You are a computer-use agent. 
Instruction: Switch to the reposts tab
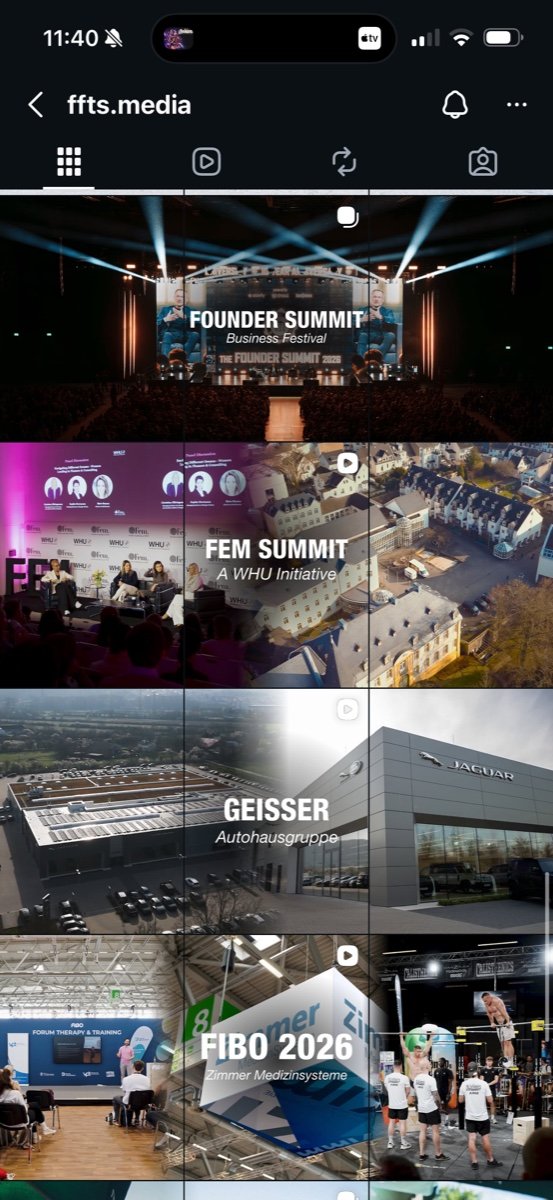coord(344,162)
